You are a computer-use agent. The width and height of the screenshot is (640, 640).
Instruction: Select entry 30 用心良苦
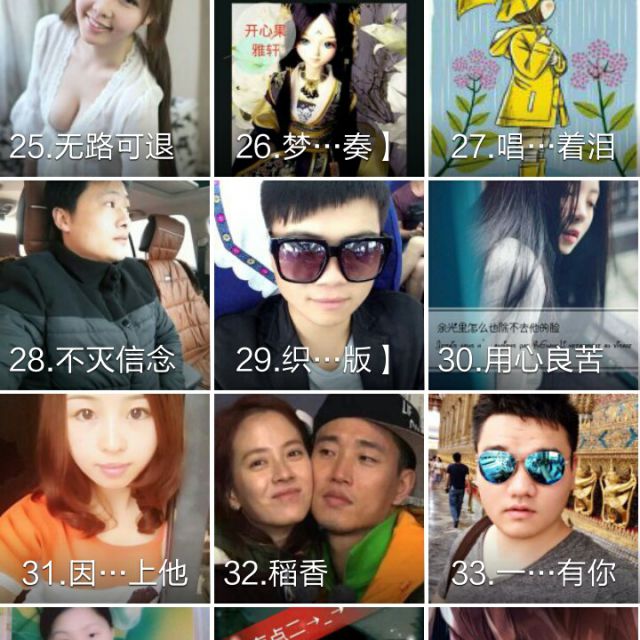[534, 285]
